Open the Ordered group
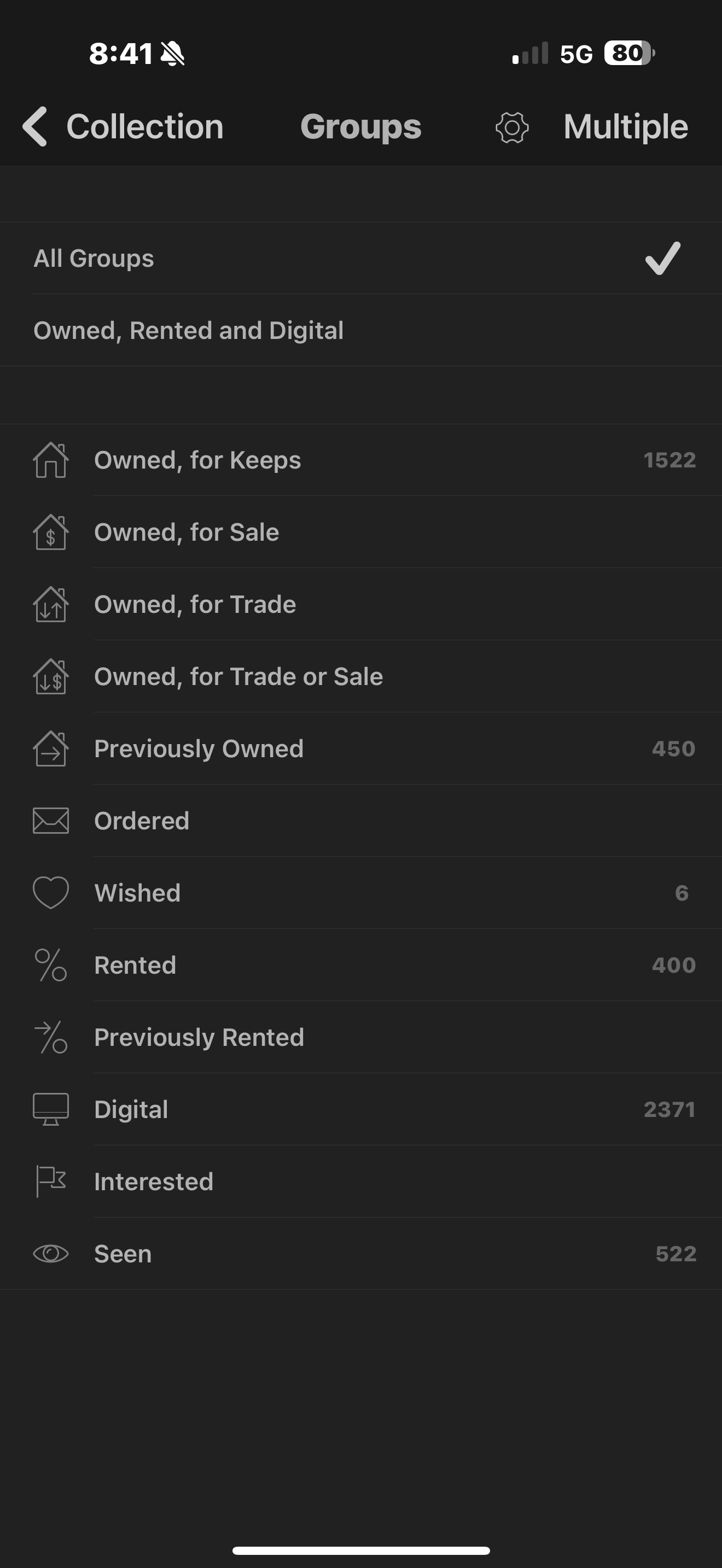The image size is (722, 1568). (x=361, y=821)
